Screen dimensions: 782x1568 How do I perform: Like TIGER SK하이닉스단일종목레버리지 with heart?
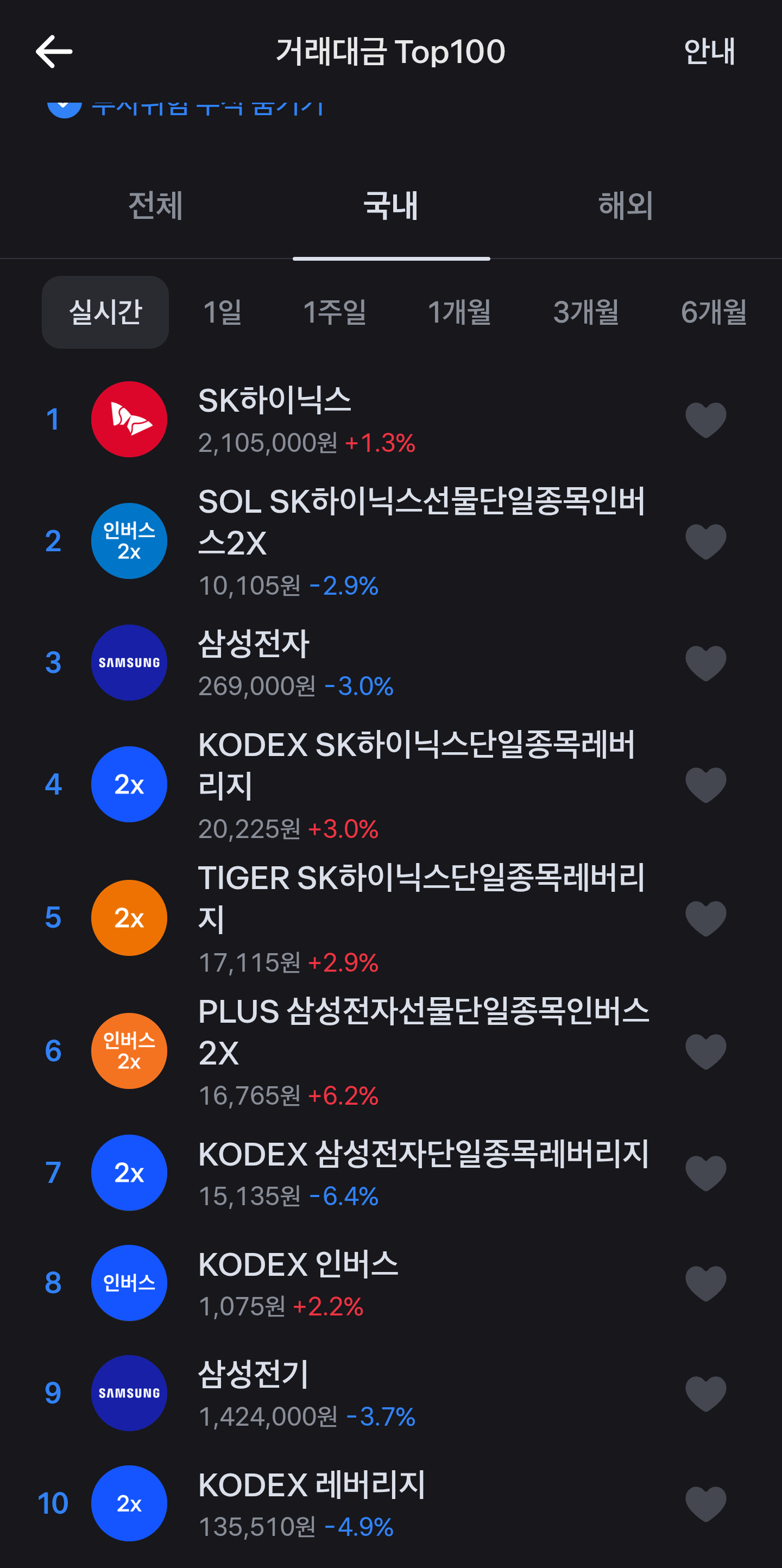click(706, 918)
